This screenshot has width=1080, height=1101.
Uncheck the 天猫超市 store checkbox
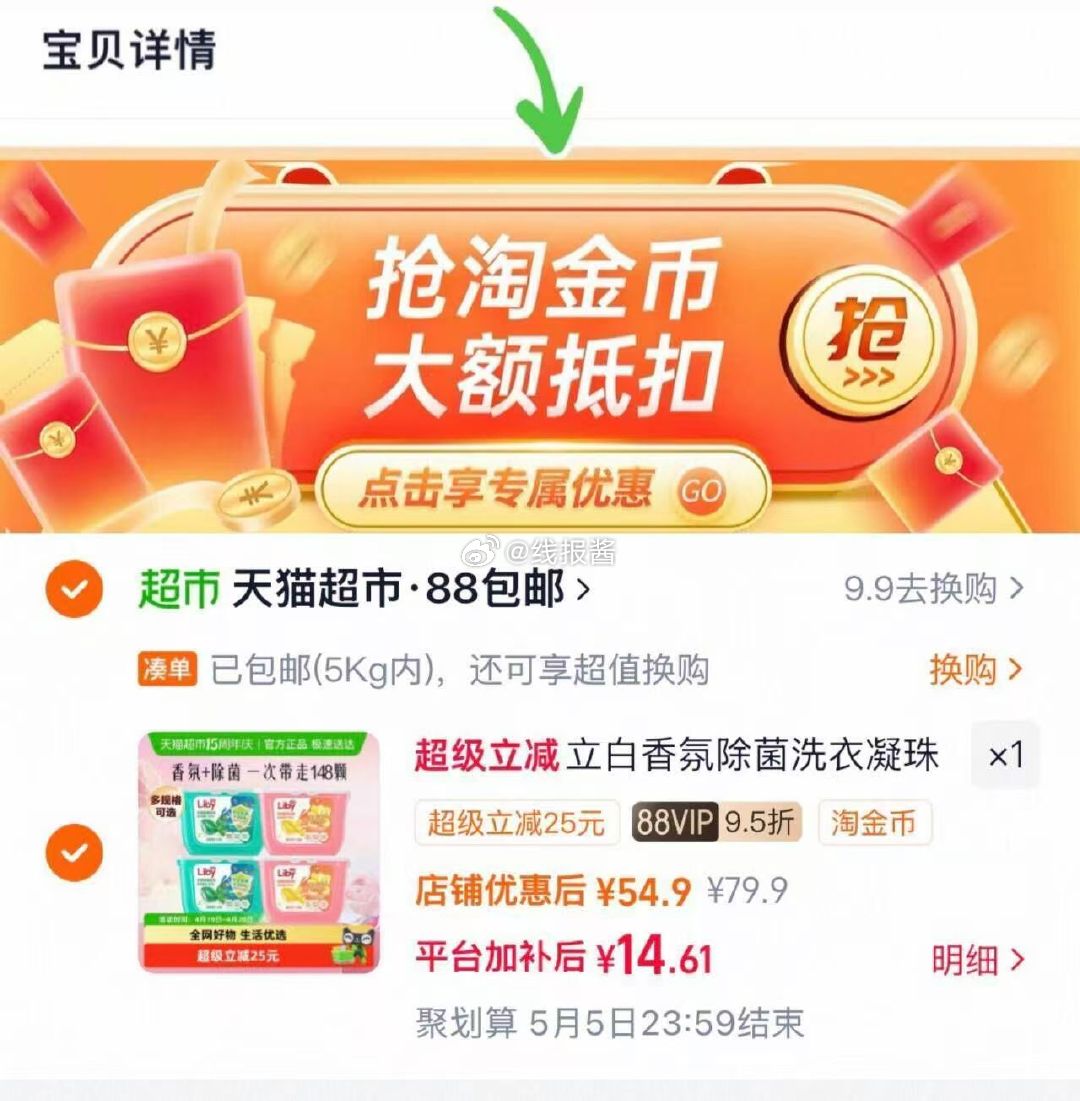[x=74, y=590]
